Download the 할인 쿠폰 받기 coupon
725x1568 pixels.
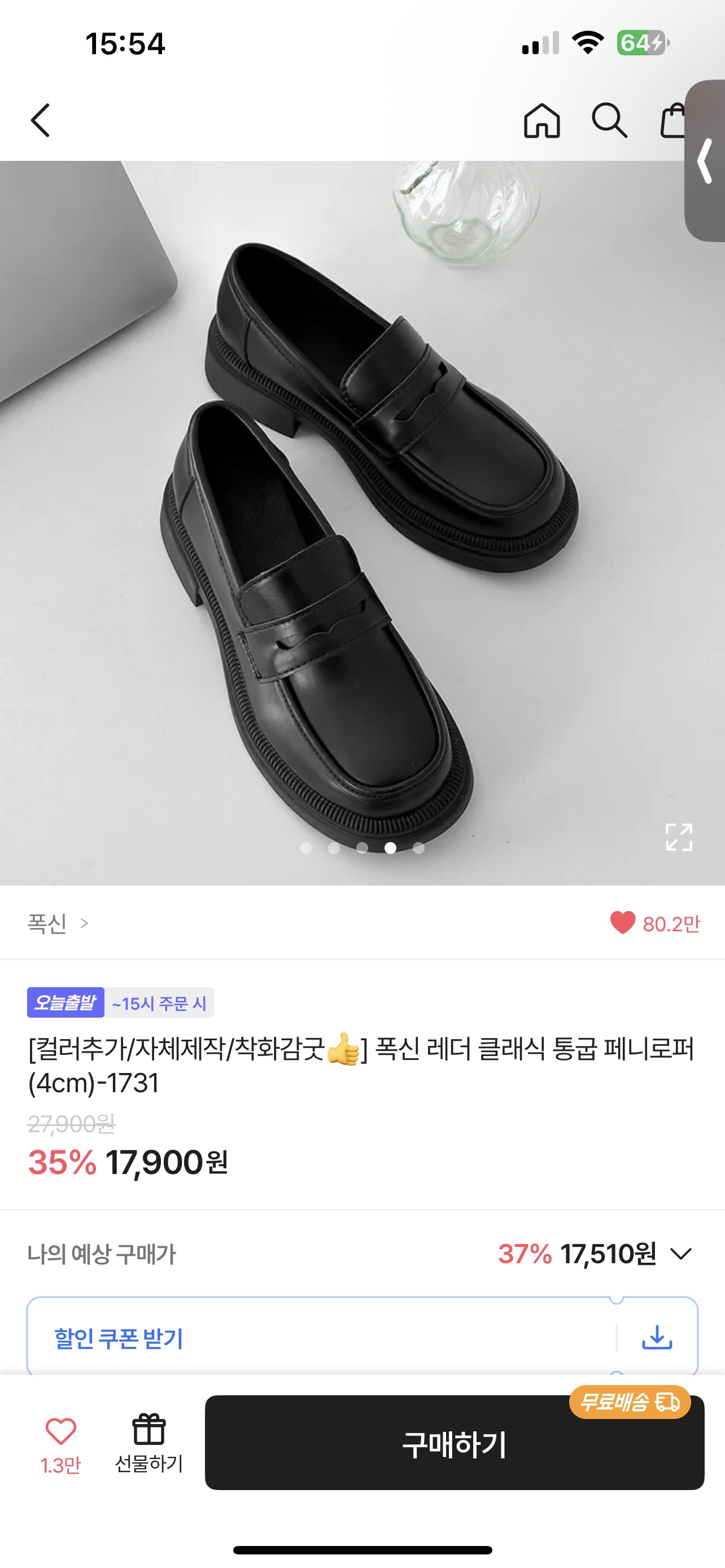pyautogui.click(x=657, y=1337)
